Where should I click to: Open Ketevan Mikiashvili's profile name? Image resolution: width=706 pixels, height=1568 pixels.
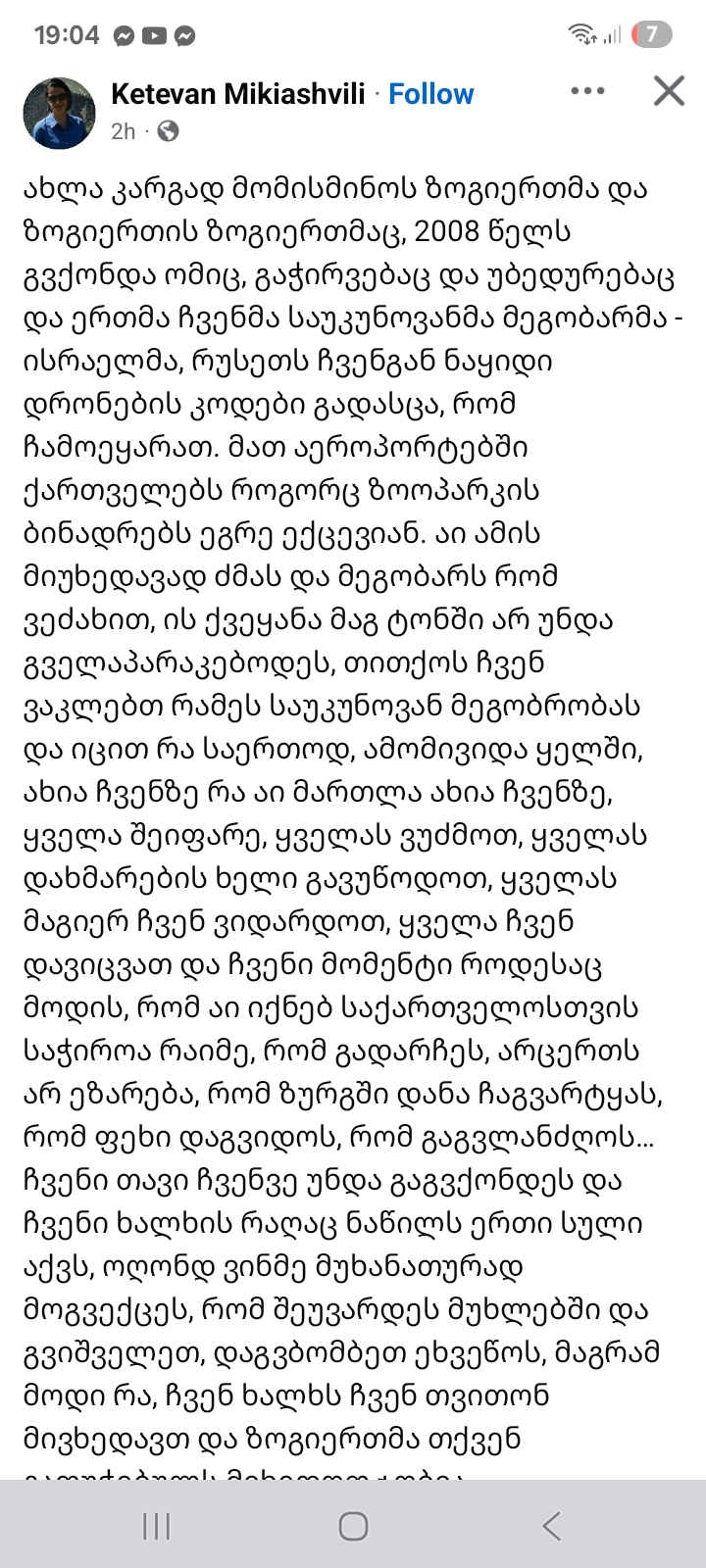237,94
